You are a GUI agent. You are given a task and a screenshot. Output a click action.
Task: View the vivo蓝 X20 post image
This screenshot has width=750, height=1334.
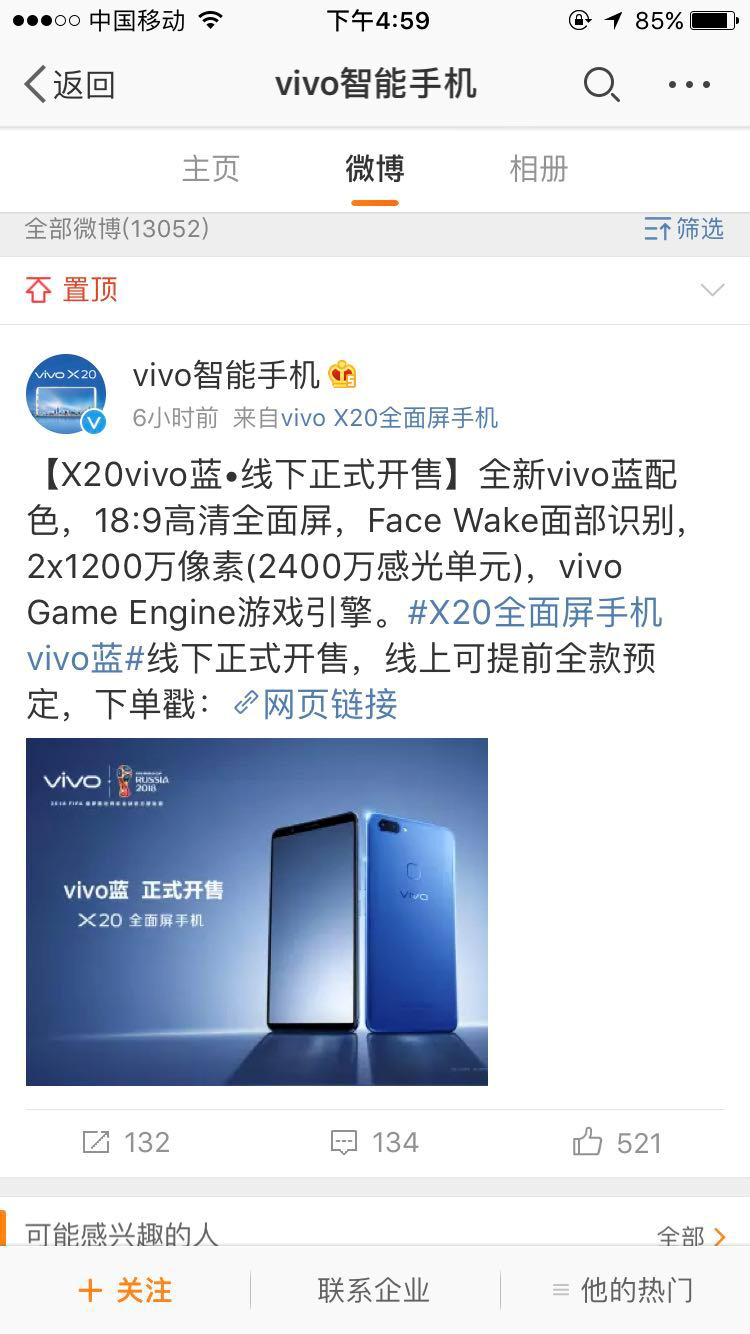coord(257,911)
